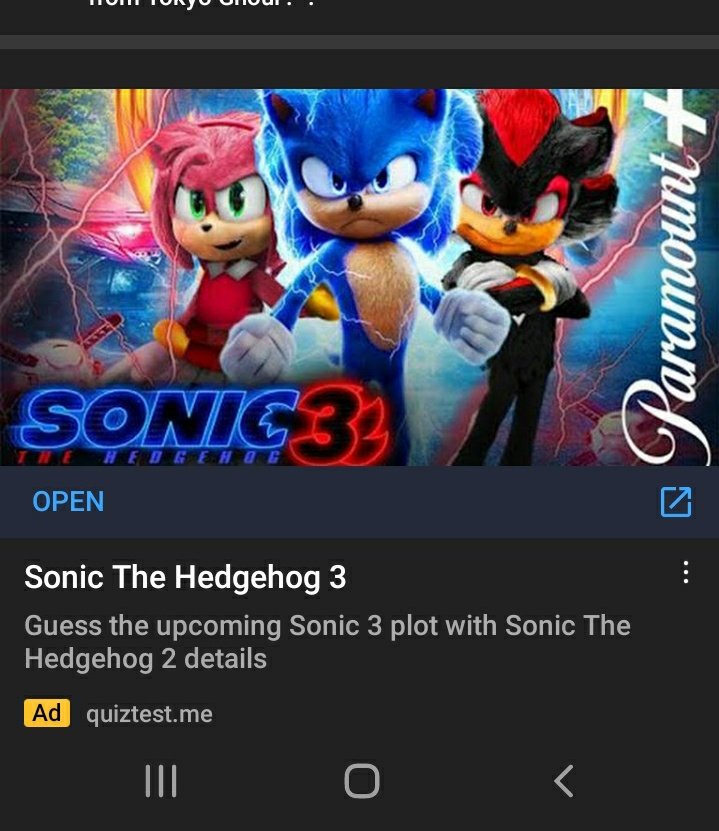Open the ad's three-dot overflow menu

[x=685, y=572]
